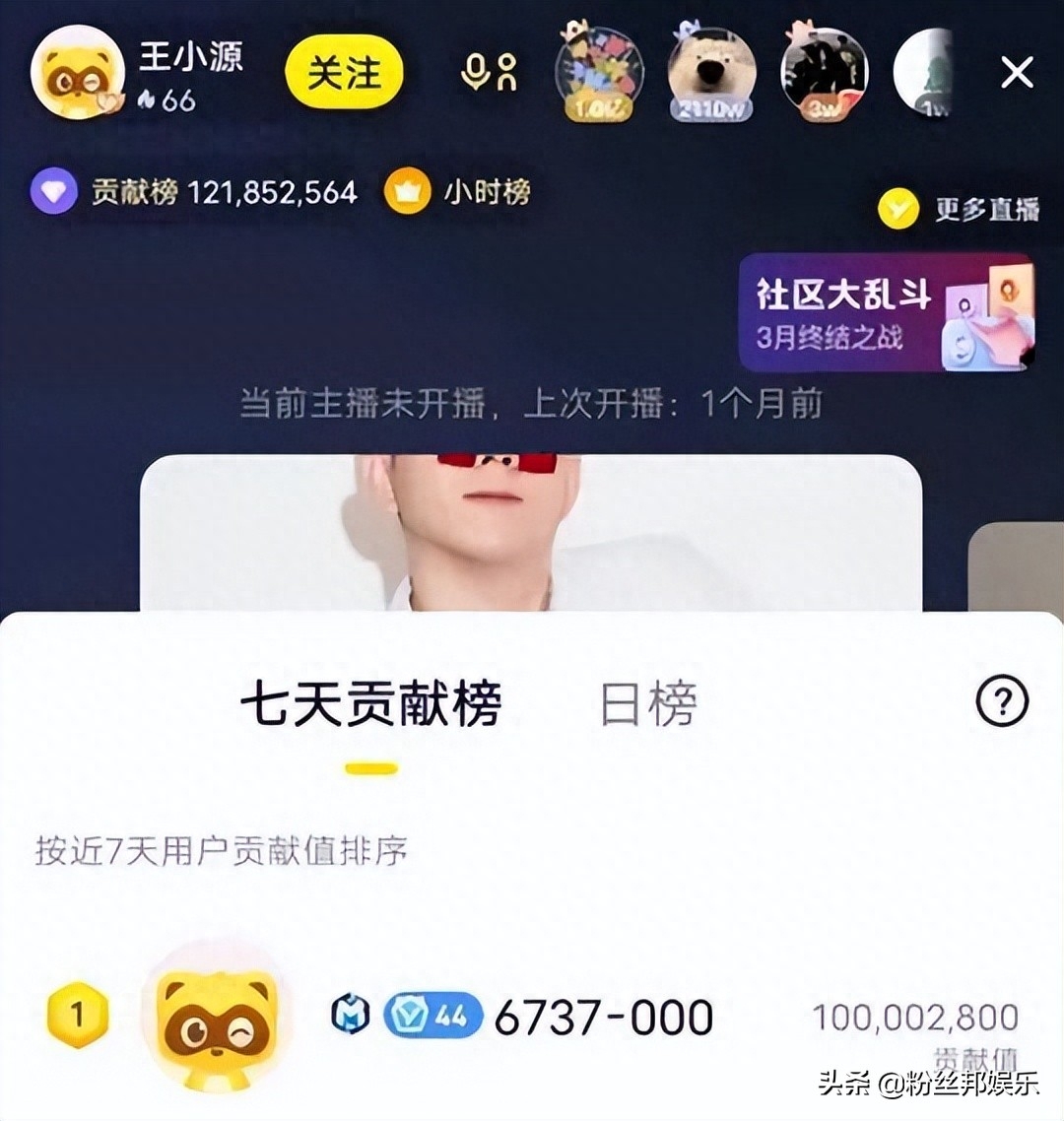Image resolution: width=1064 pixels, height=1121 pixels.
Task: Close the live room
Action: click(1016, 73)
